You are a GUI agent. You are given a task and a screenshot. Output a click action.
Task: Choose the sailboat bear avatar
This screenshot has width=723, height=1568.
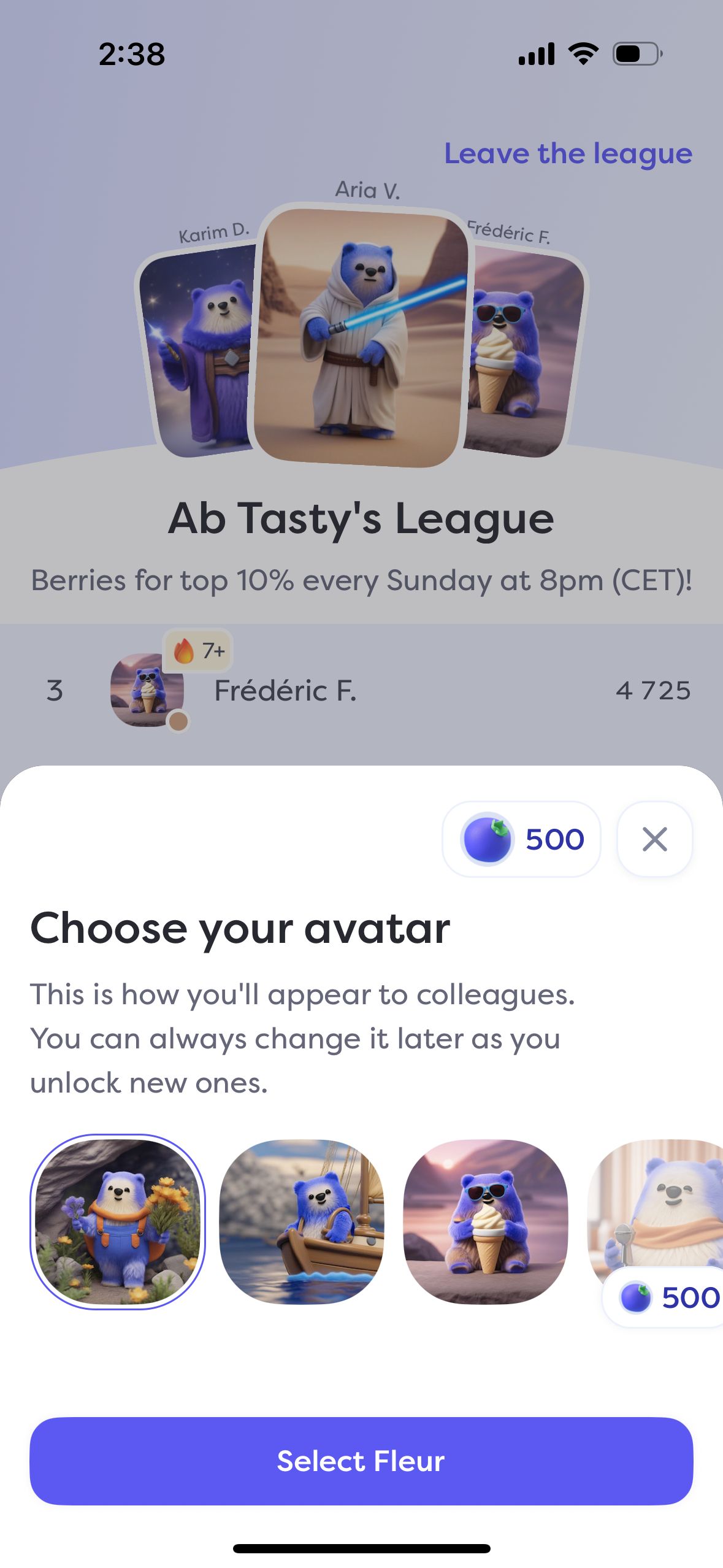(x=302, y=1221)
